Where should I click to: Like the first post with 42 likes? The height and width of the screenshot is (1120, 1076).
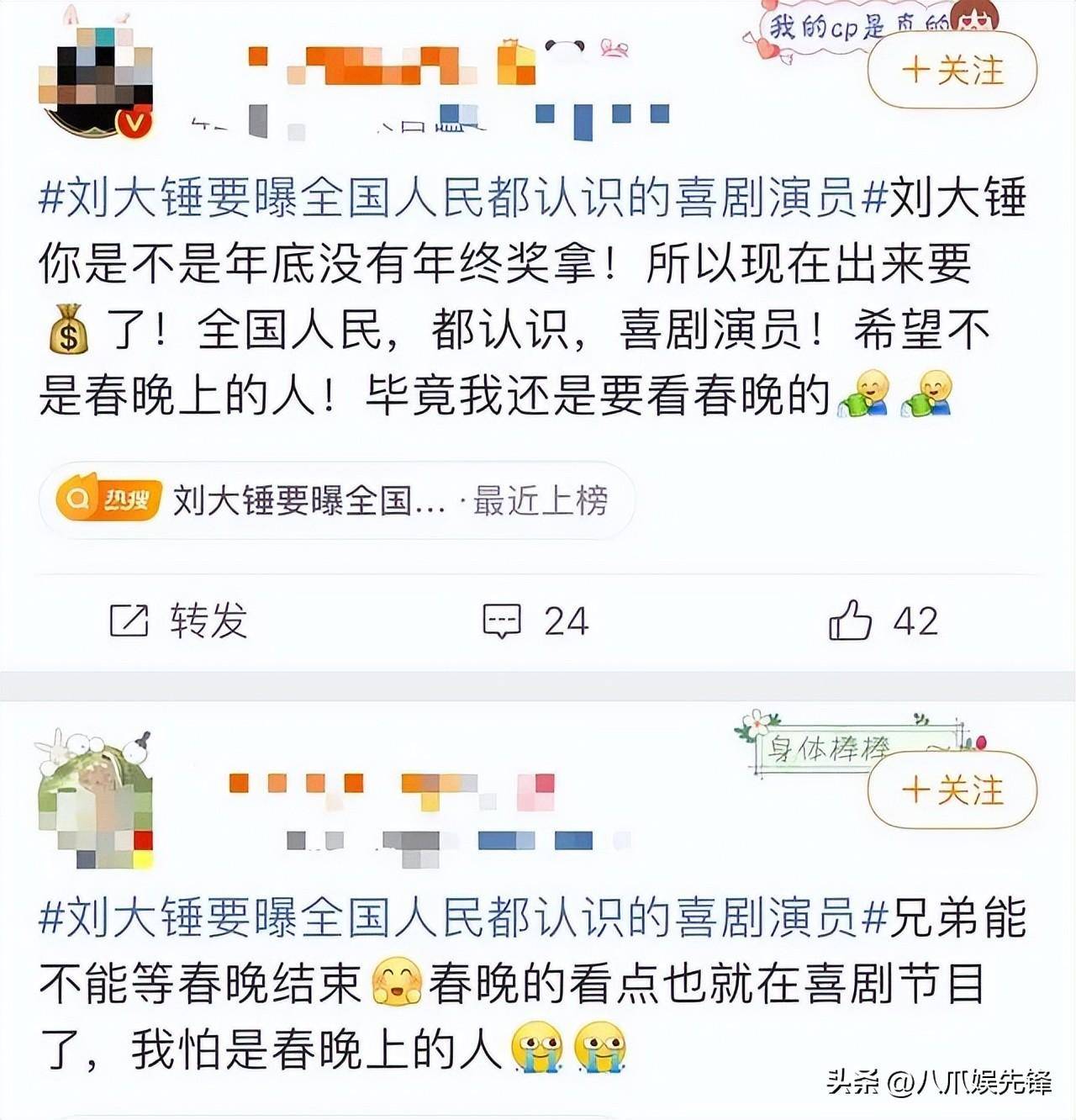point(883,621)
